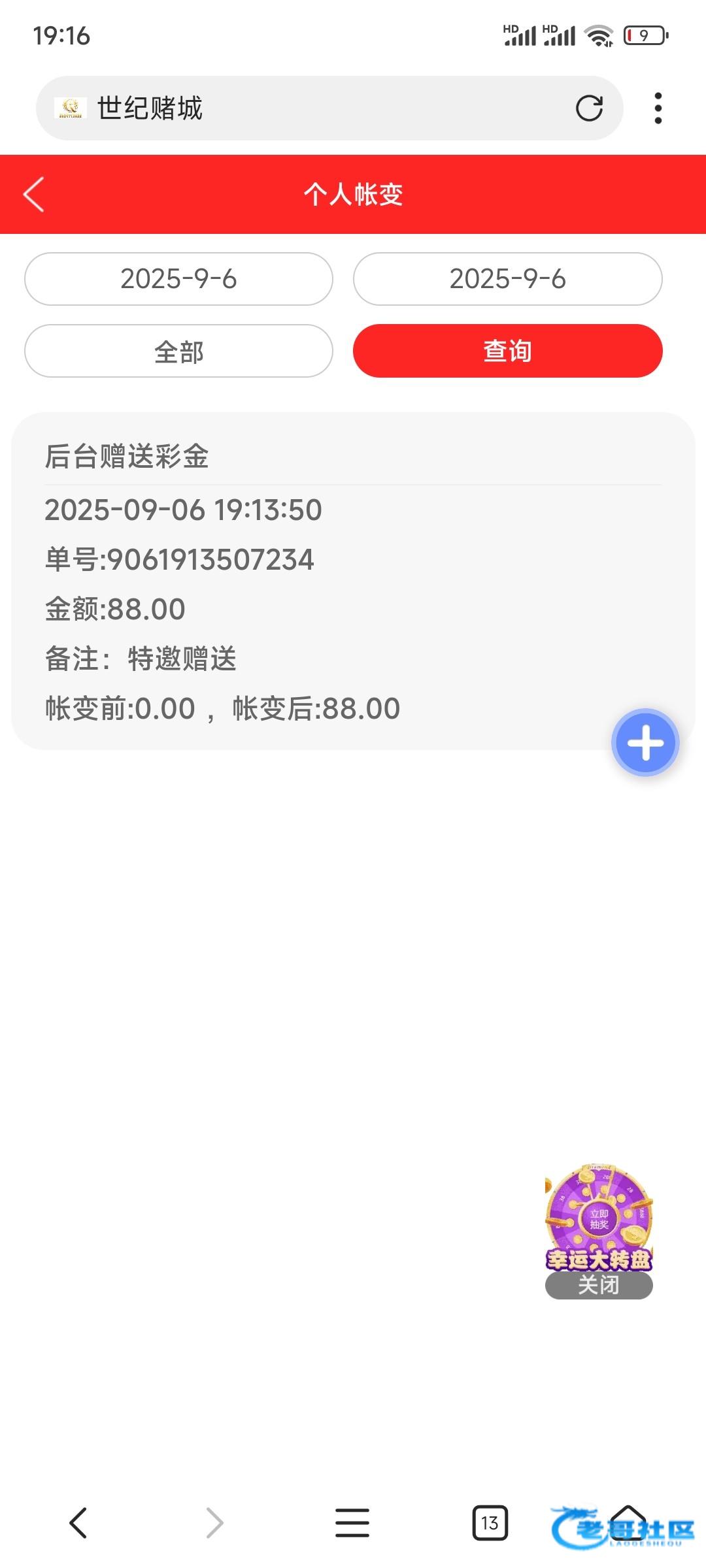Pick the start date 2025-9-6
The width and height of the screenshot is (706, 1568).
pos(178,279)
